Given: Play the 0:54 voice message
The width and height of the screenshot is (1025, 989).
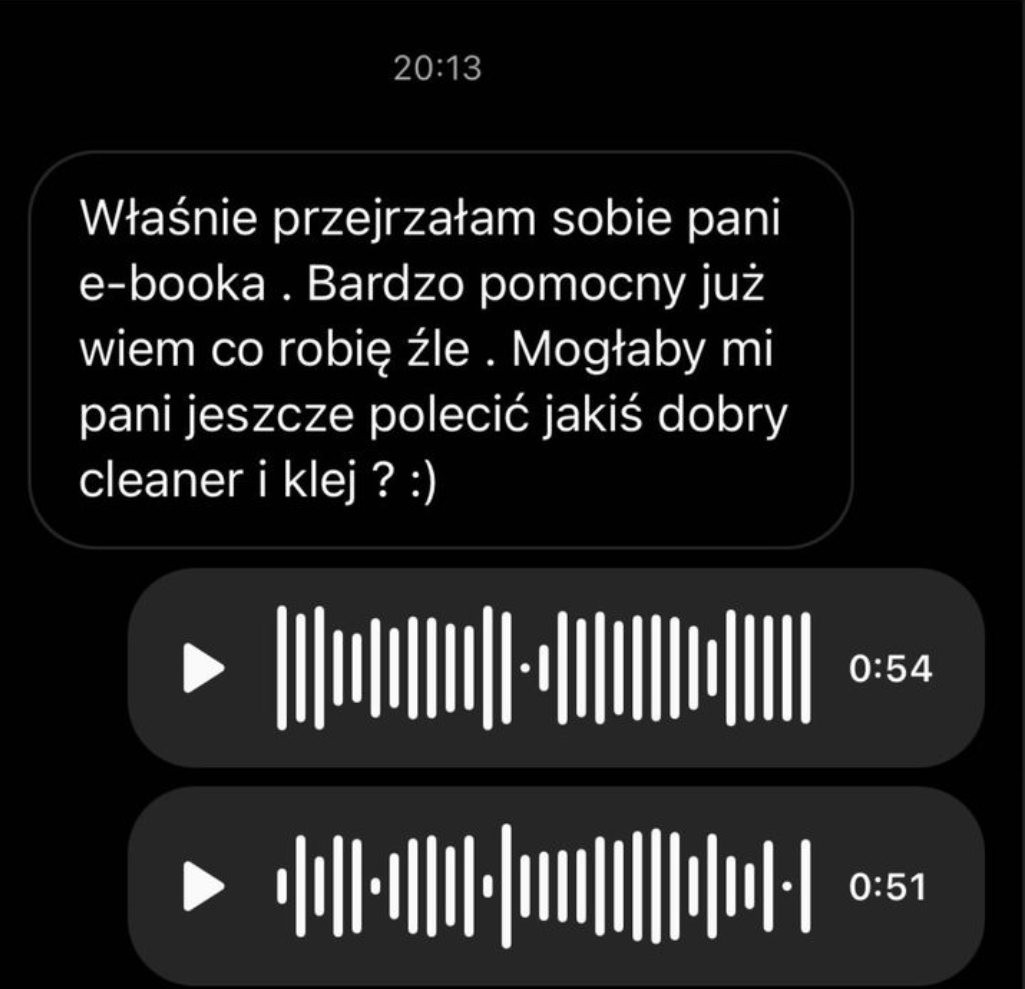Looking at the screenshot, I should pyautogui.click(x=203, y=667).
